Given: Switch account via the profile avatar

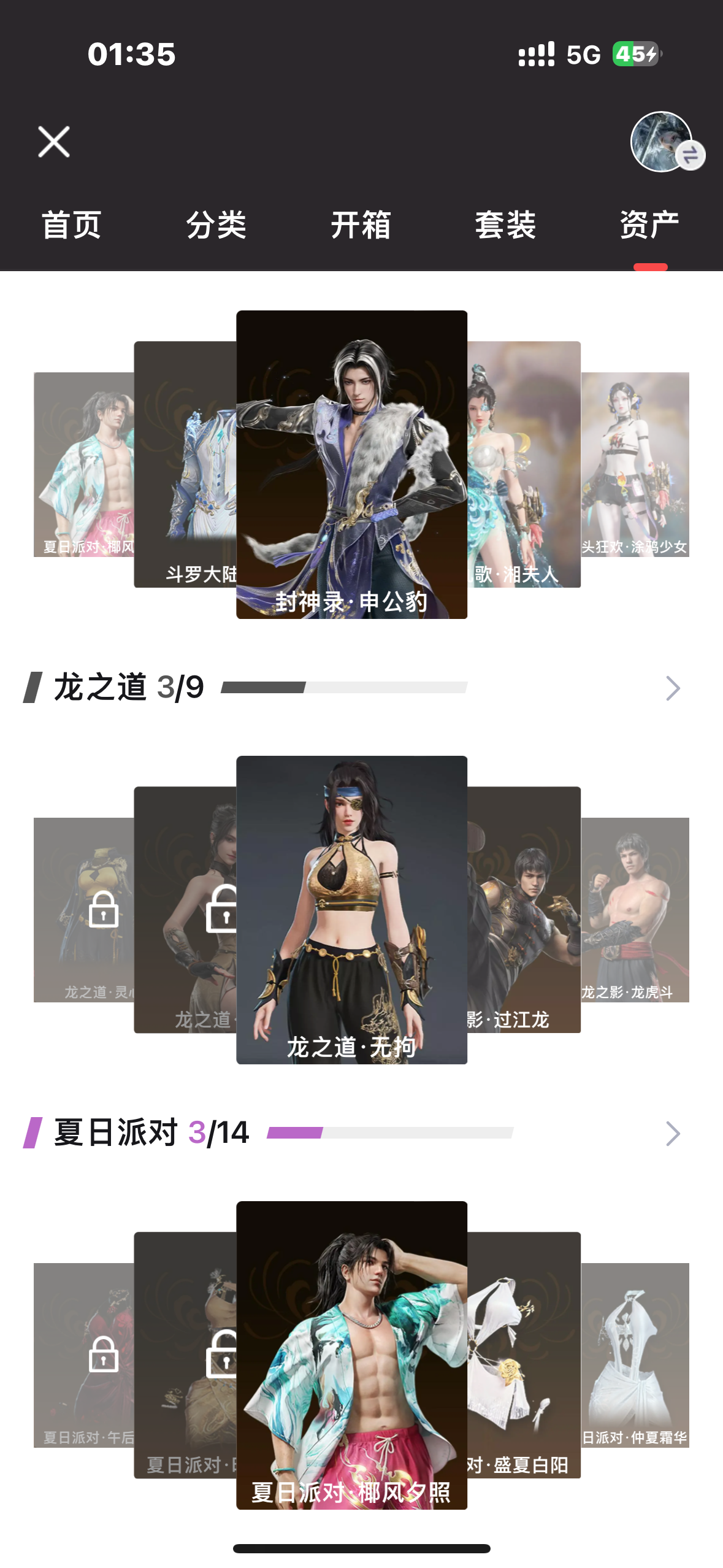Looking at the screenshot, I should (662, 142).
